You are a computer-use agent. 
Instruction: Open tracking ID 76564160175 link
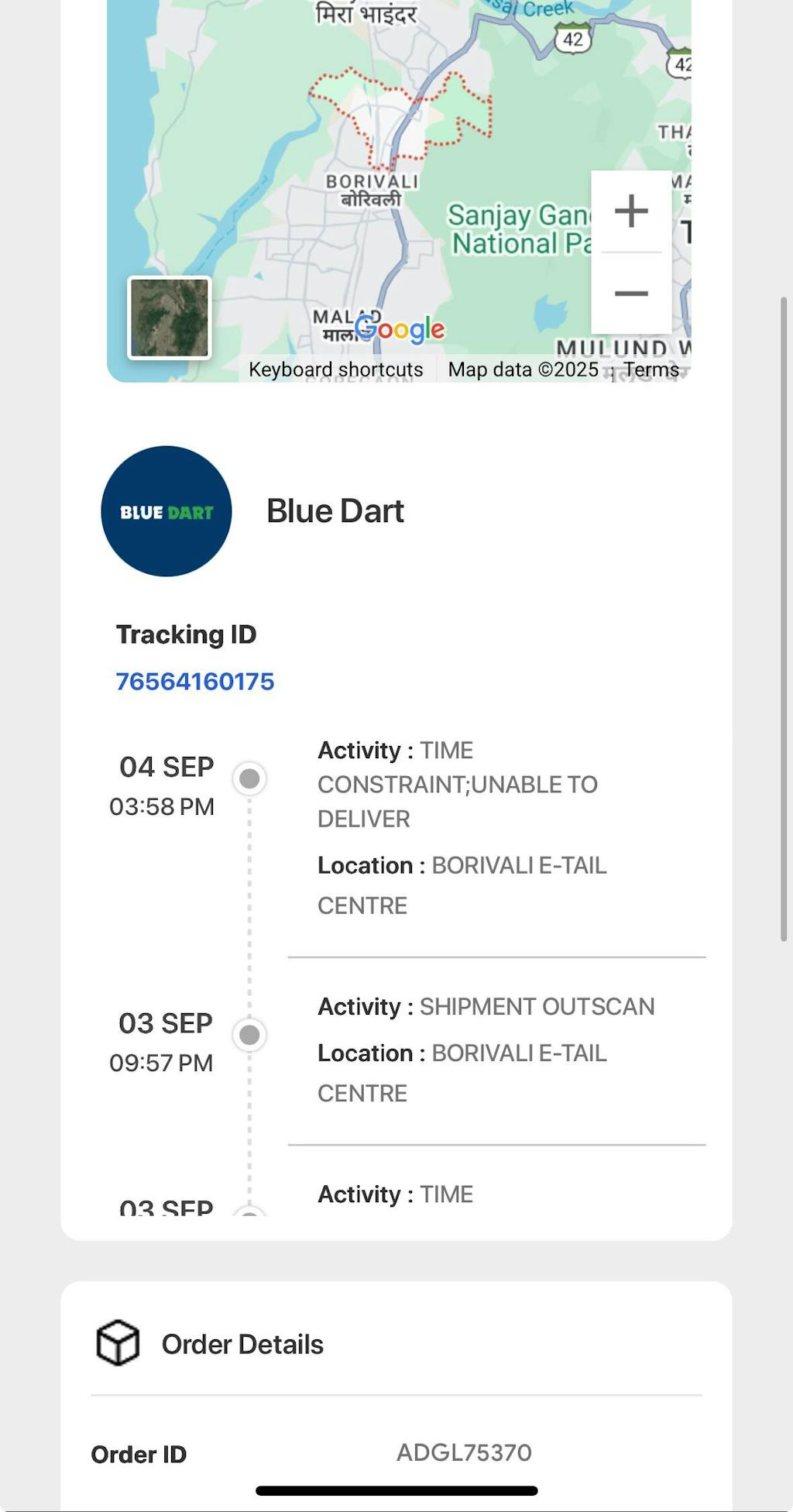195,682
